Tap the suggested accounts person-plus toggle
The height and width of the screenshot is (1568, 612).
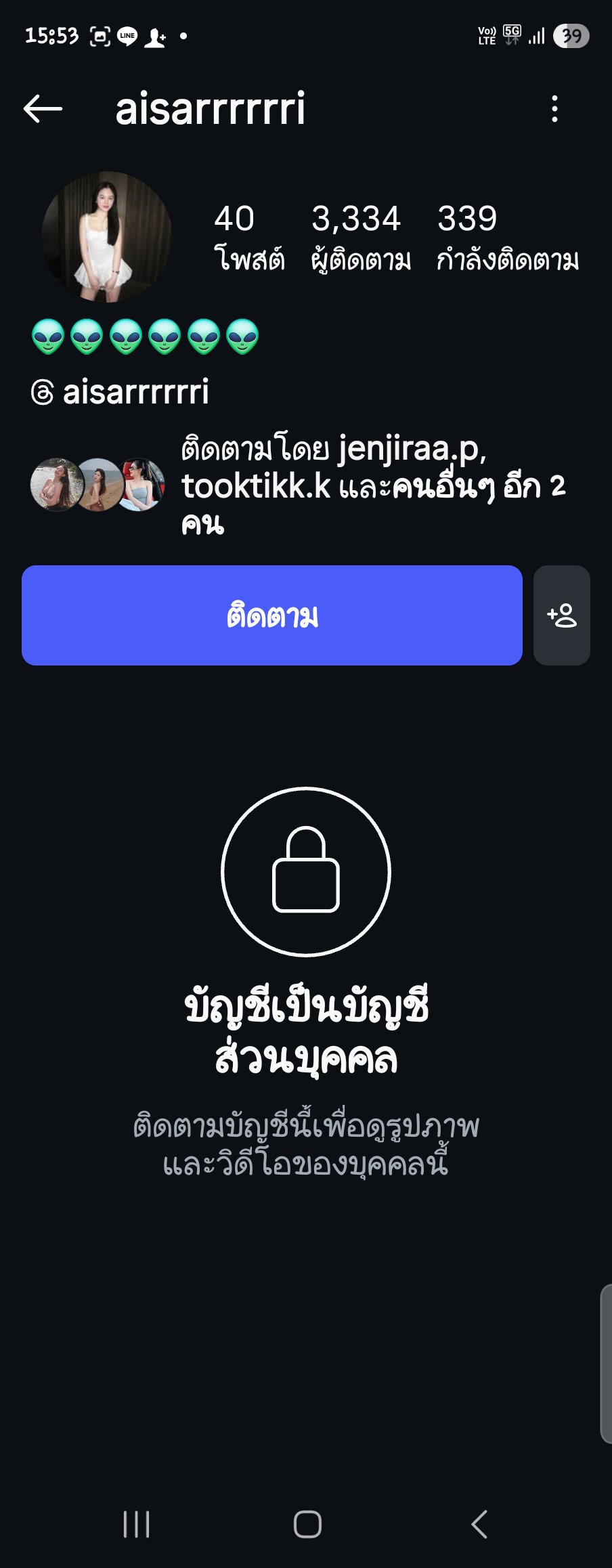[563, 616]
